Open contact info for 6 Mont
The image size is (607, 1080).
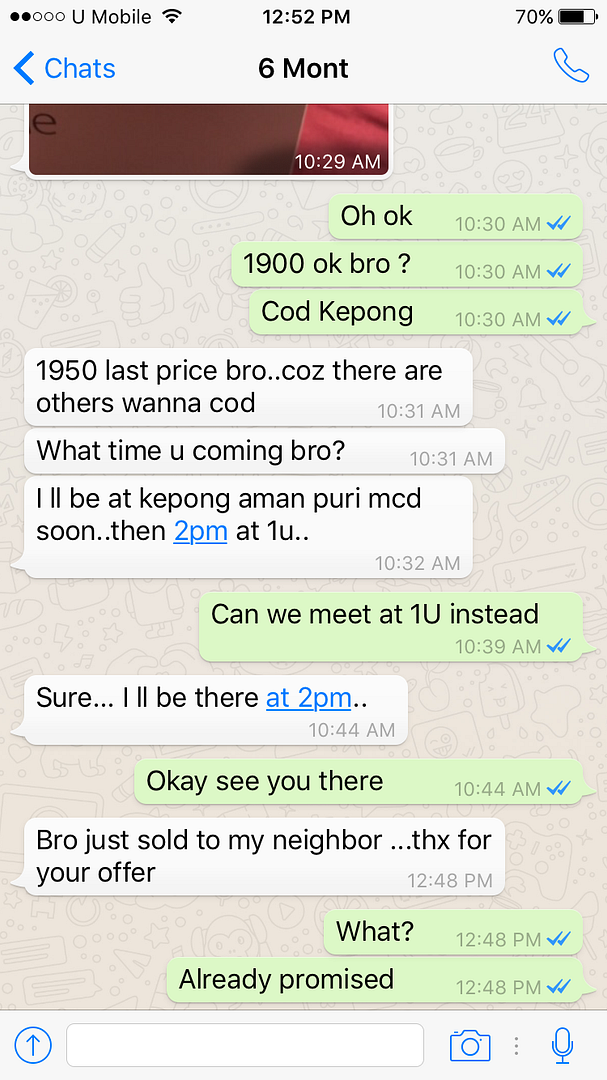303,68
